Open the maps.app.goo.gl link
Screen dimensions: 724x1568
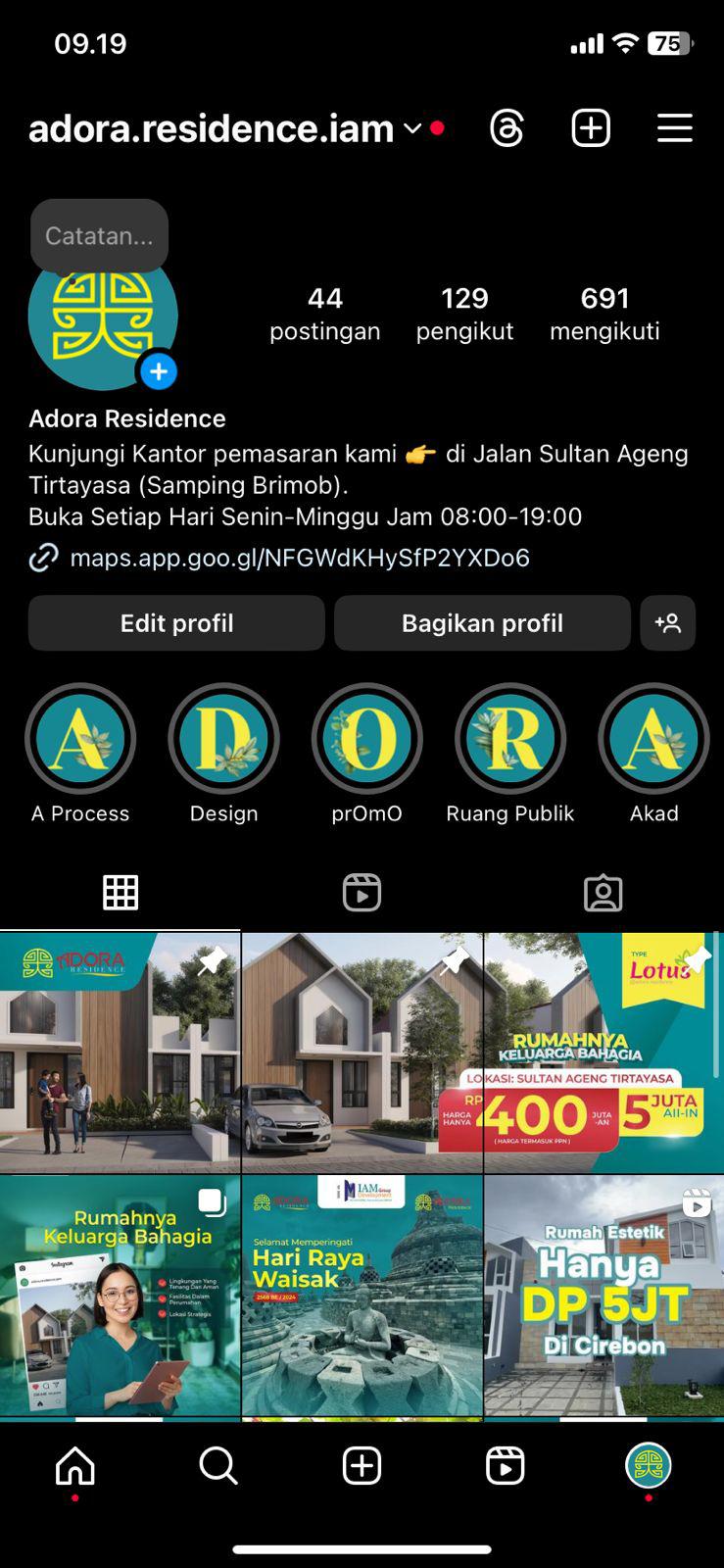(x=299, y=558)
